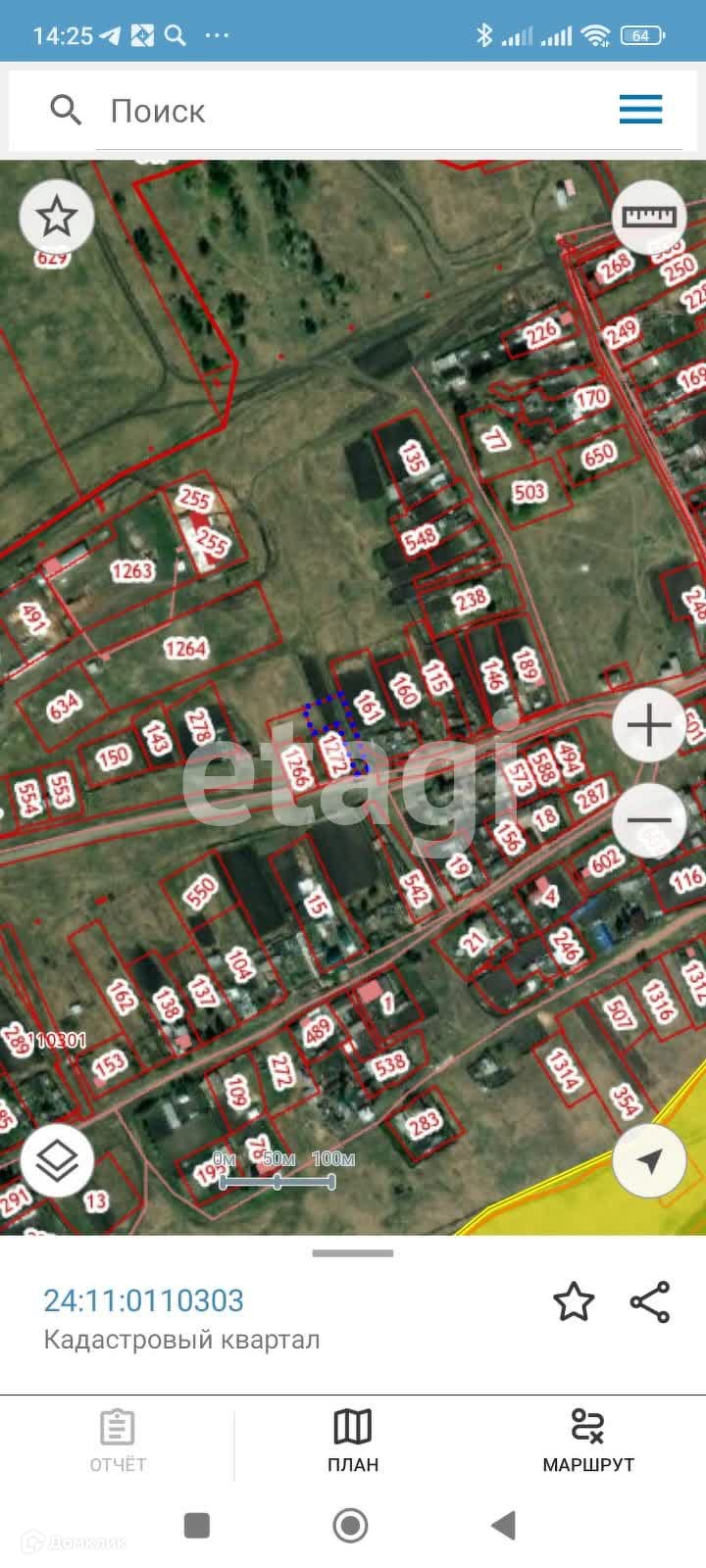Image resolution: width=706 pixels, height=1568 pixels.
Task: Activate the ruler measuring tool
Action: pyautogui.click(x=649, y=217)
